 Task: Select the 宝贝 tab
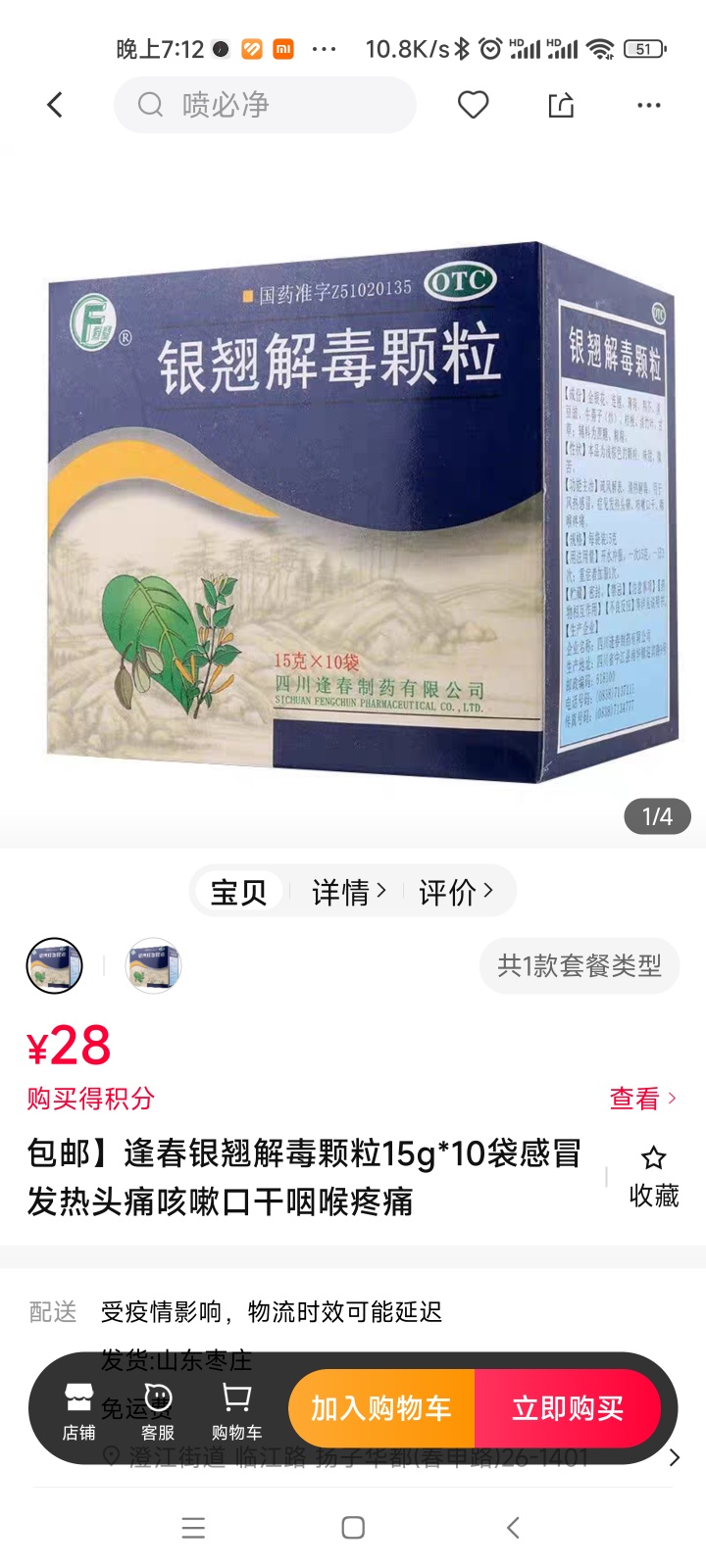[x=238, y=892]
